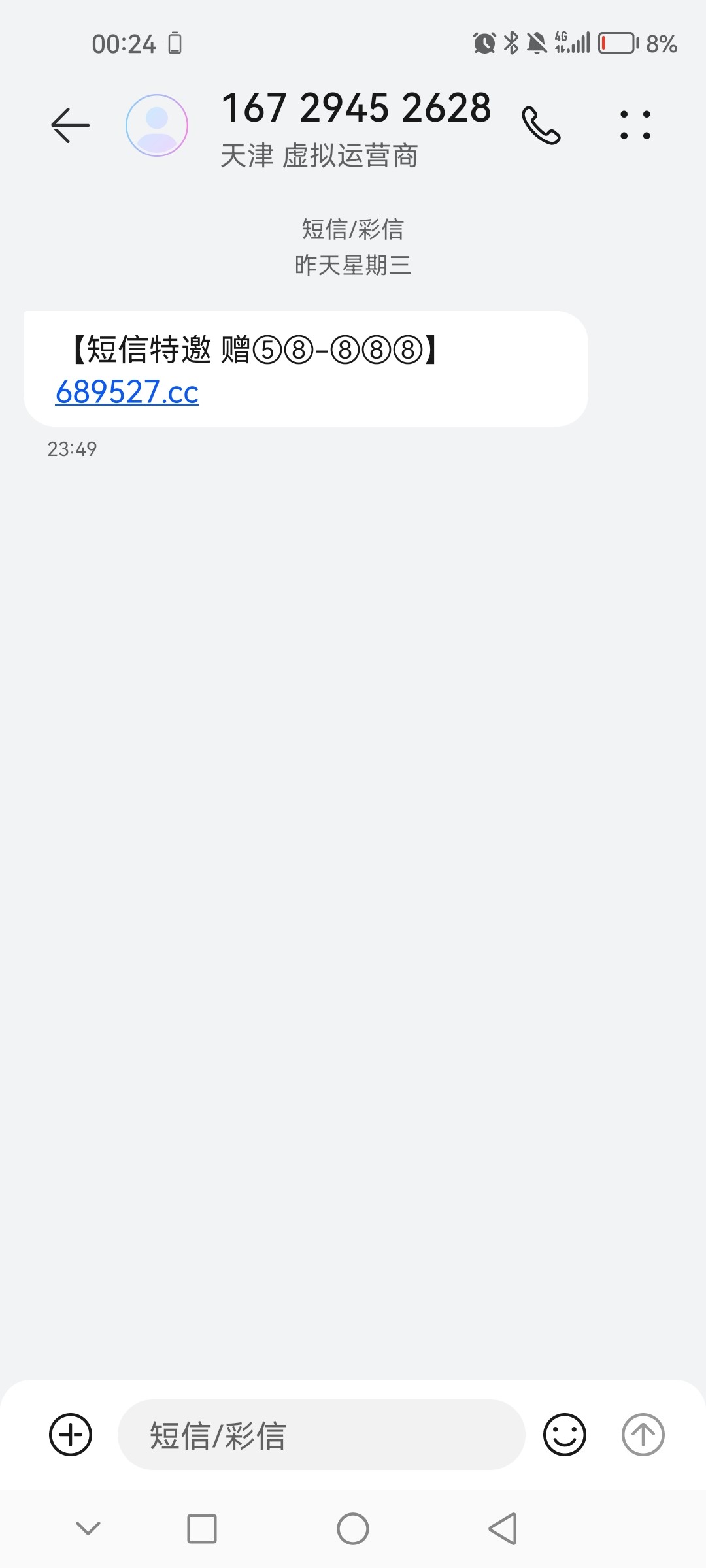The image size is (706, 1568).
Task: Open recent apps with the square button
Action: tap(202, 1529)
